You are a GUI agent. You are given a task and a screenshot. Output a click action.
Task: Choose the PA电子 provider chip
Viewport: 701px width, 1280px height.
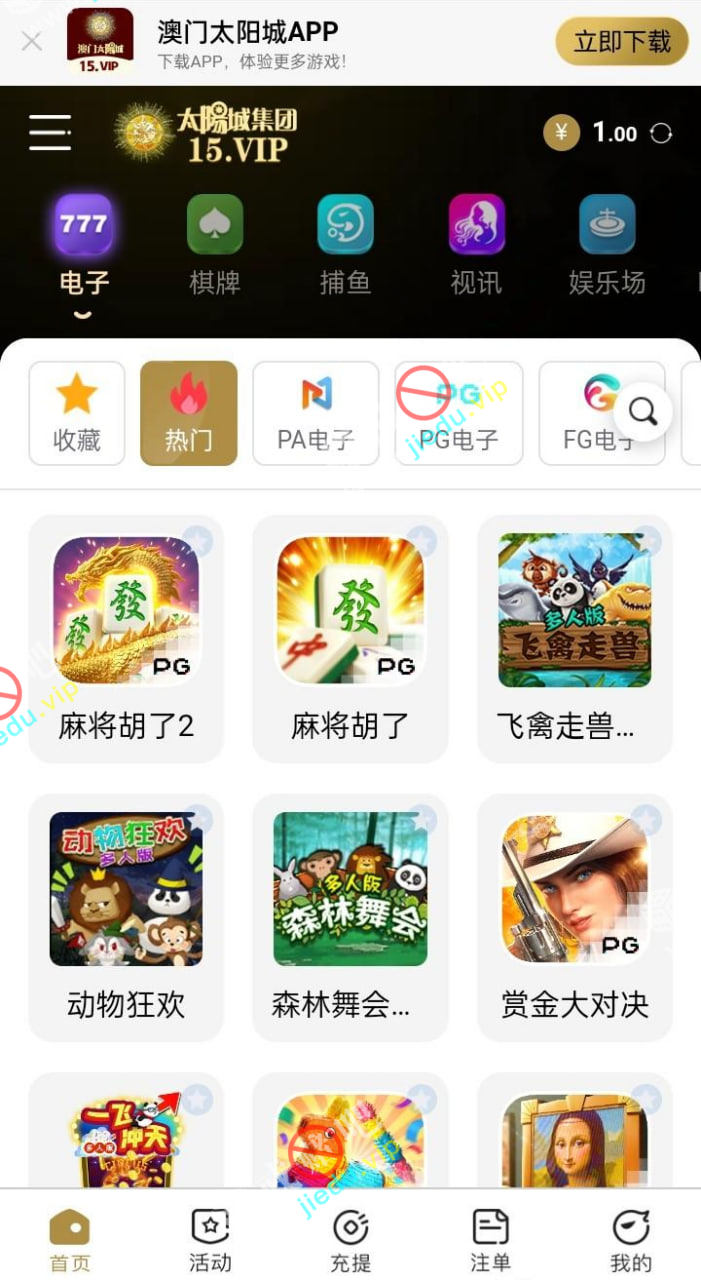[316, 413]
